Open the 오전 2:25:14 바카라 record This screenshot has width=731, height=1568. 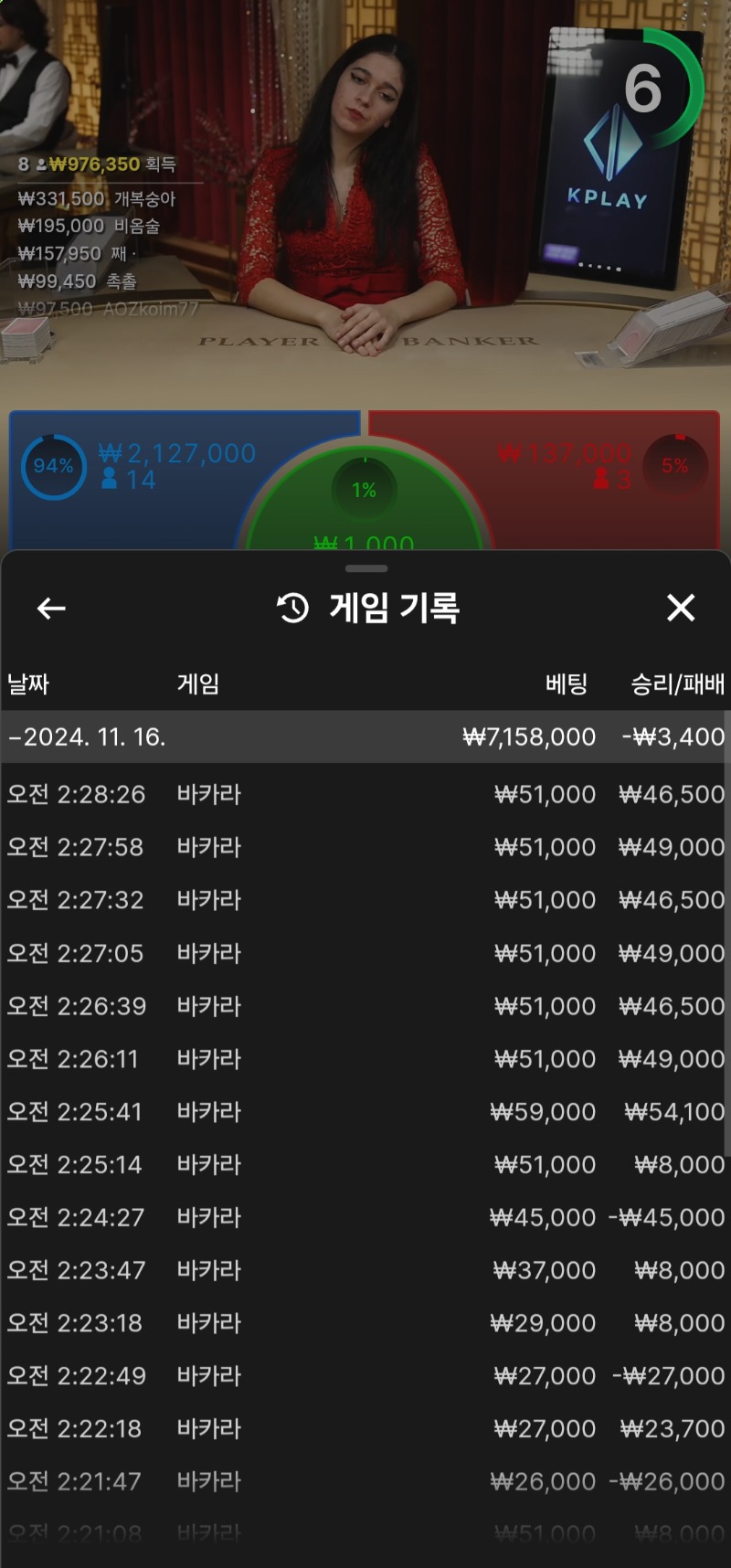365,1165
